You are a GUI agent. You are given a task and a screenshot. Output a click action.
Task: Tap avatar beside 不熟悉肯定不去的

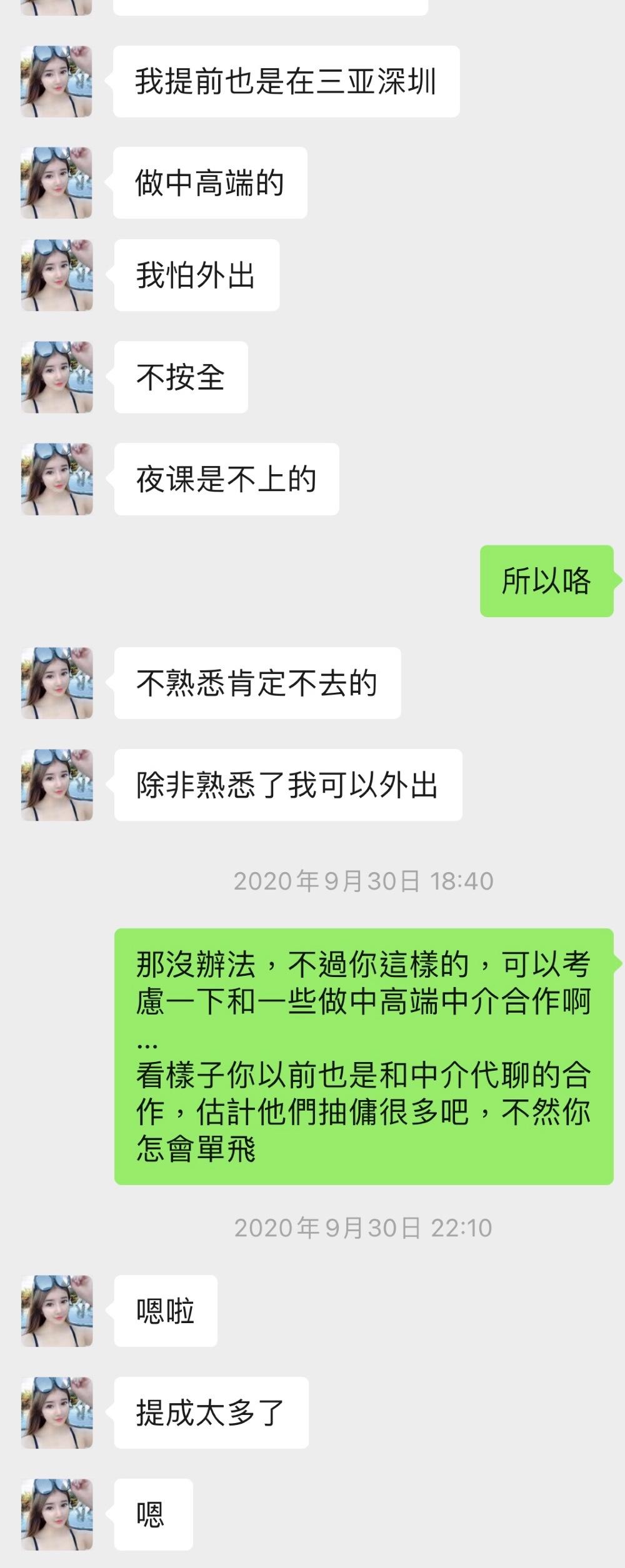pos(57,683)
